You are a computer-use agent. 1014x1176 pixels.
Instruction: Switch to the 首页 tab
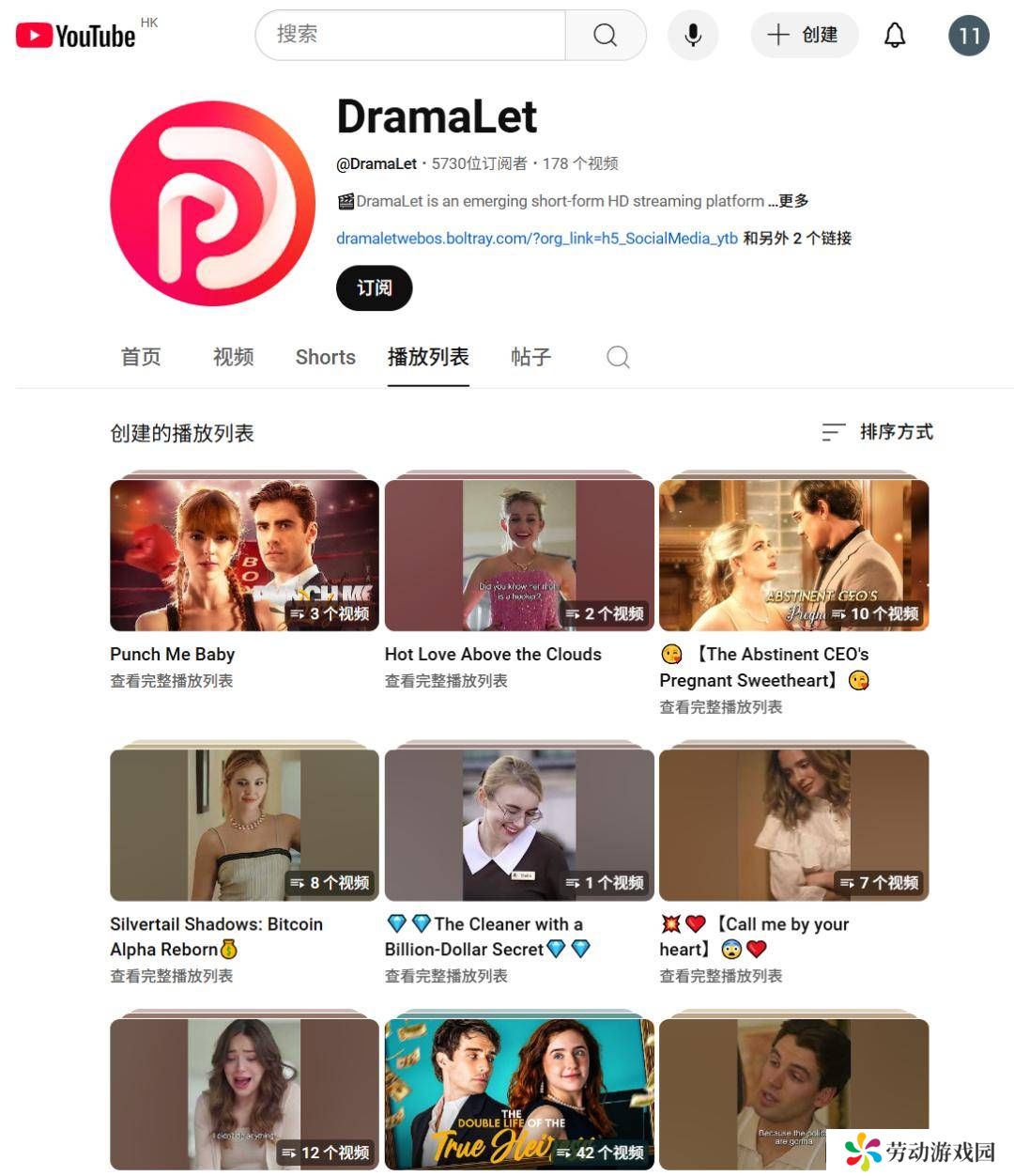pyautogui.click(x=141, y=357)
